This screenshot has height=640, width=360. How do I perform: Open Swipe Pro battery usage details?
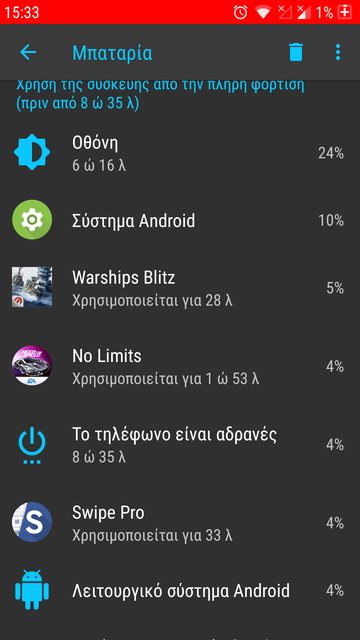(x=180, y=522)
